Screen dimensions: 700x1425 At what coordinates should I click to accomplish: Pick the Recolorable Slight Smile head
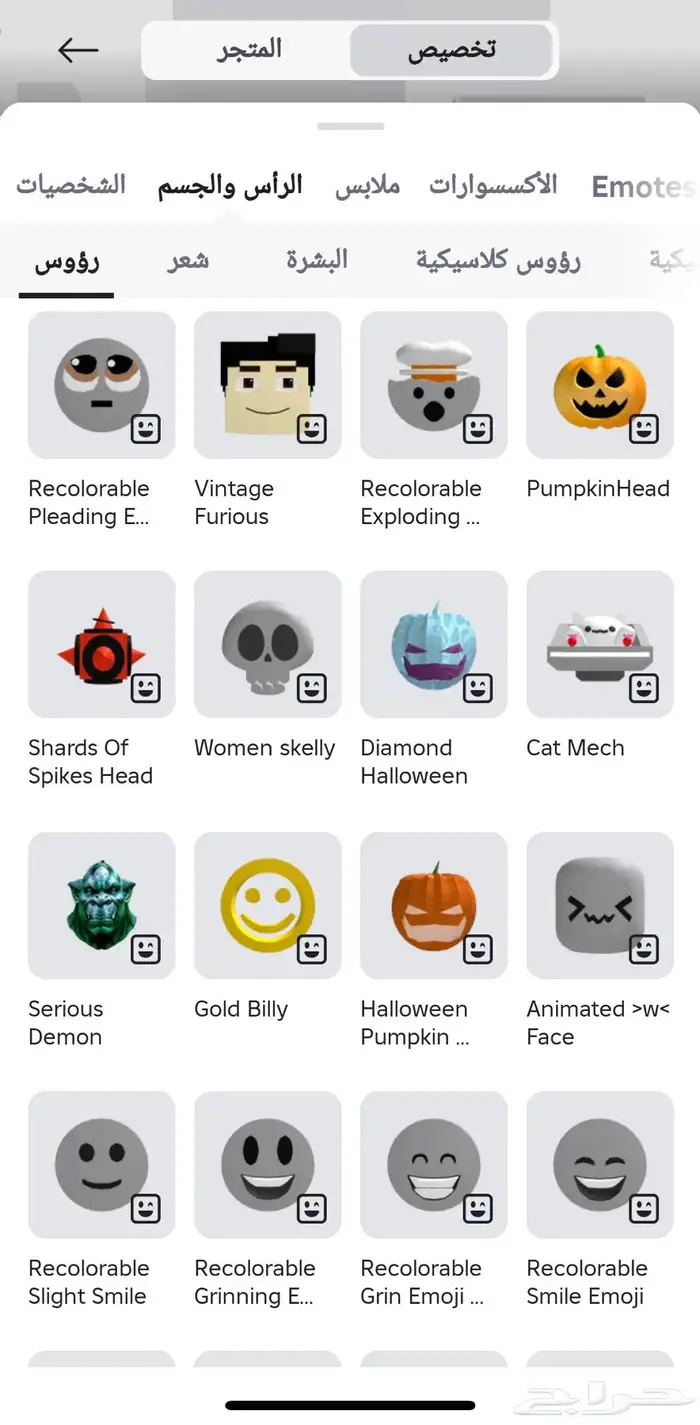101,1165
